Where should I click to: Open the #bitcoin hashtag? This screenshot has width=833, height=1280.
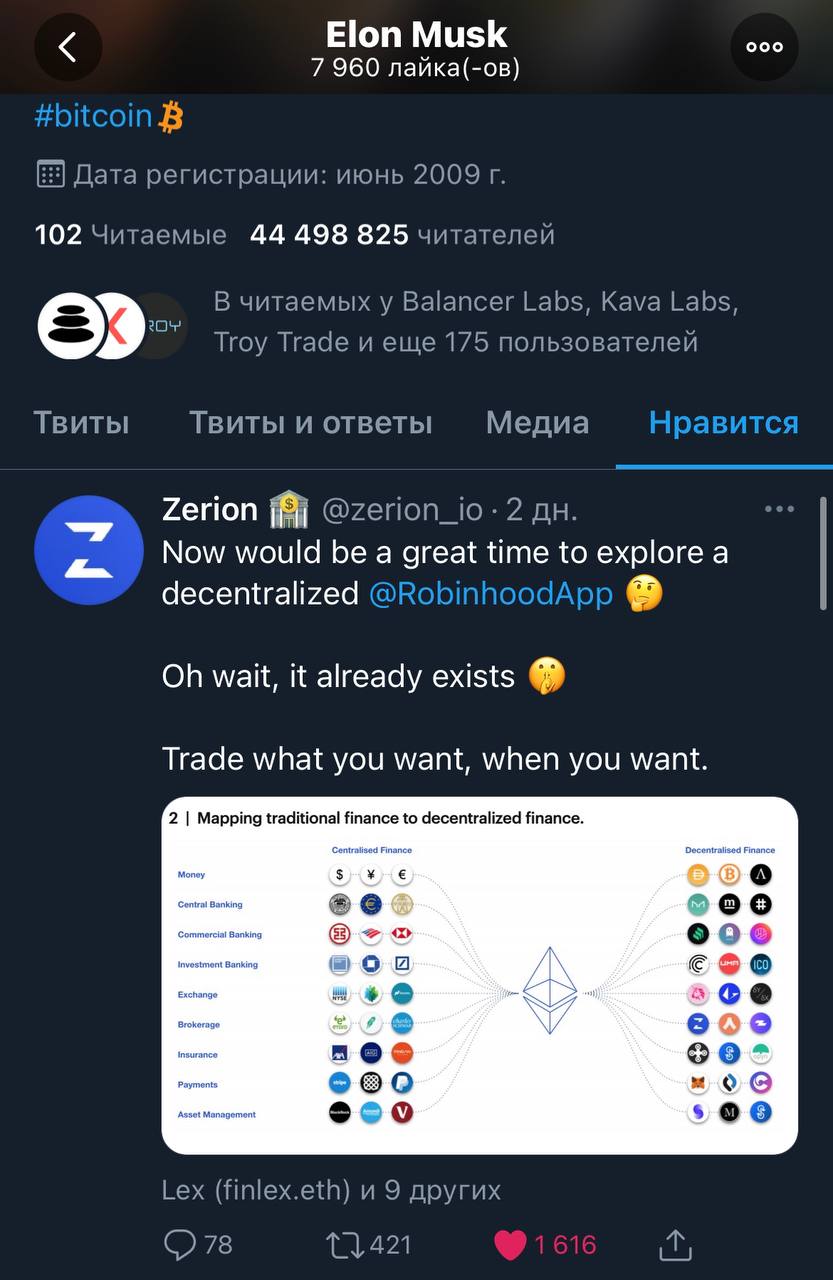click(x=93, y=117)
